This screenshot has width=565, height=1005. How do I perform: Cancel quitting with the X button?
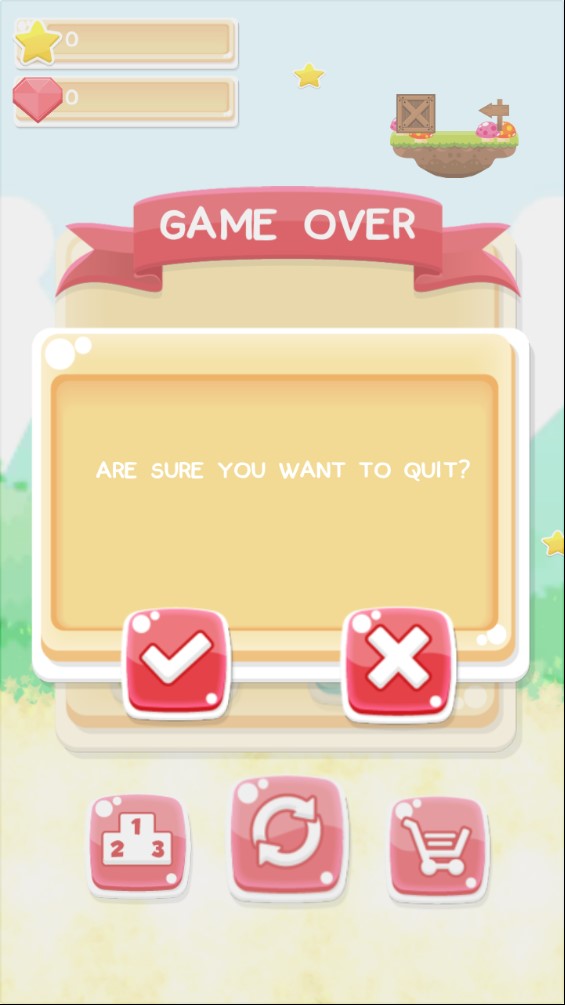pos(398,664)
